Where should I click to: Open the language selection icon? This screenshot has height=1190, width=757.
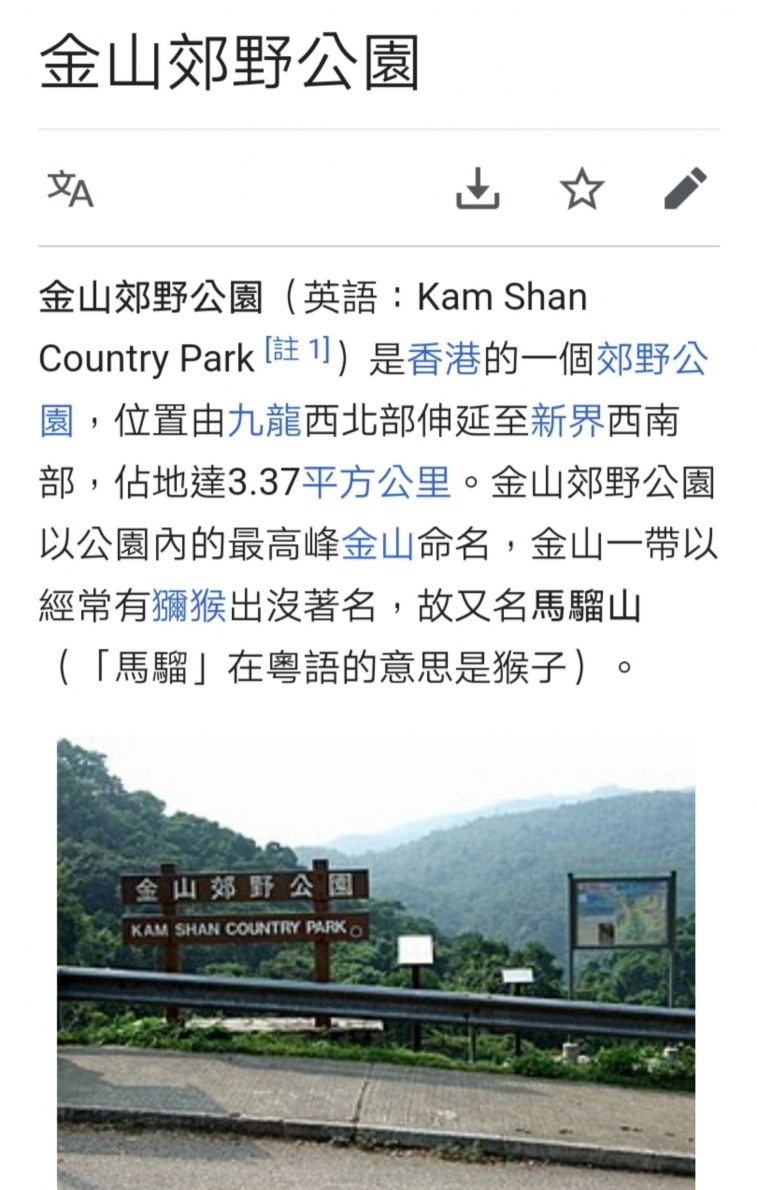tap(70, 188)
